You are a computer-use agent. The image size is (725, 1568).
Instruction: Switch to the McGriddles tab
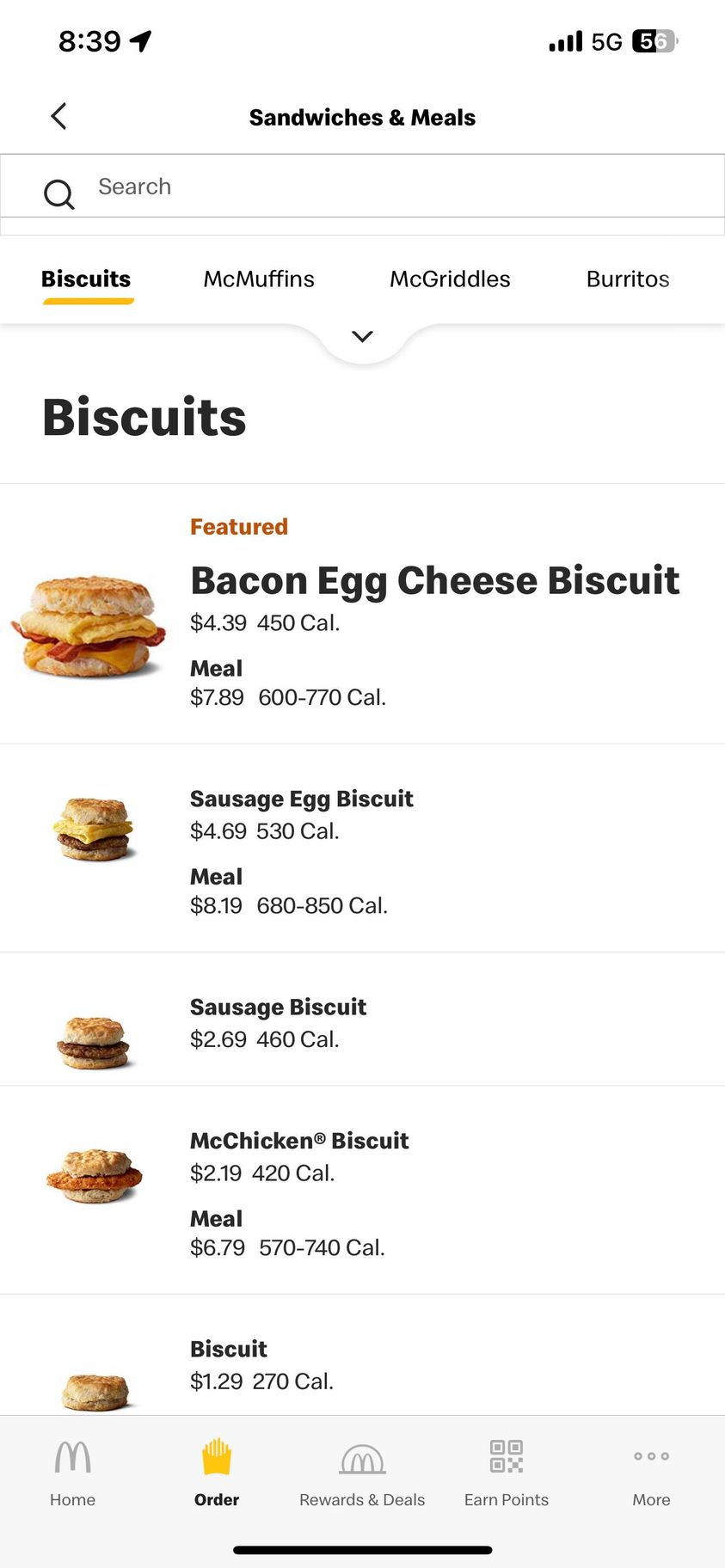[x=450, y=279]
